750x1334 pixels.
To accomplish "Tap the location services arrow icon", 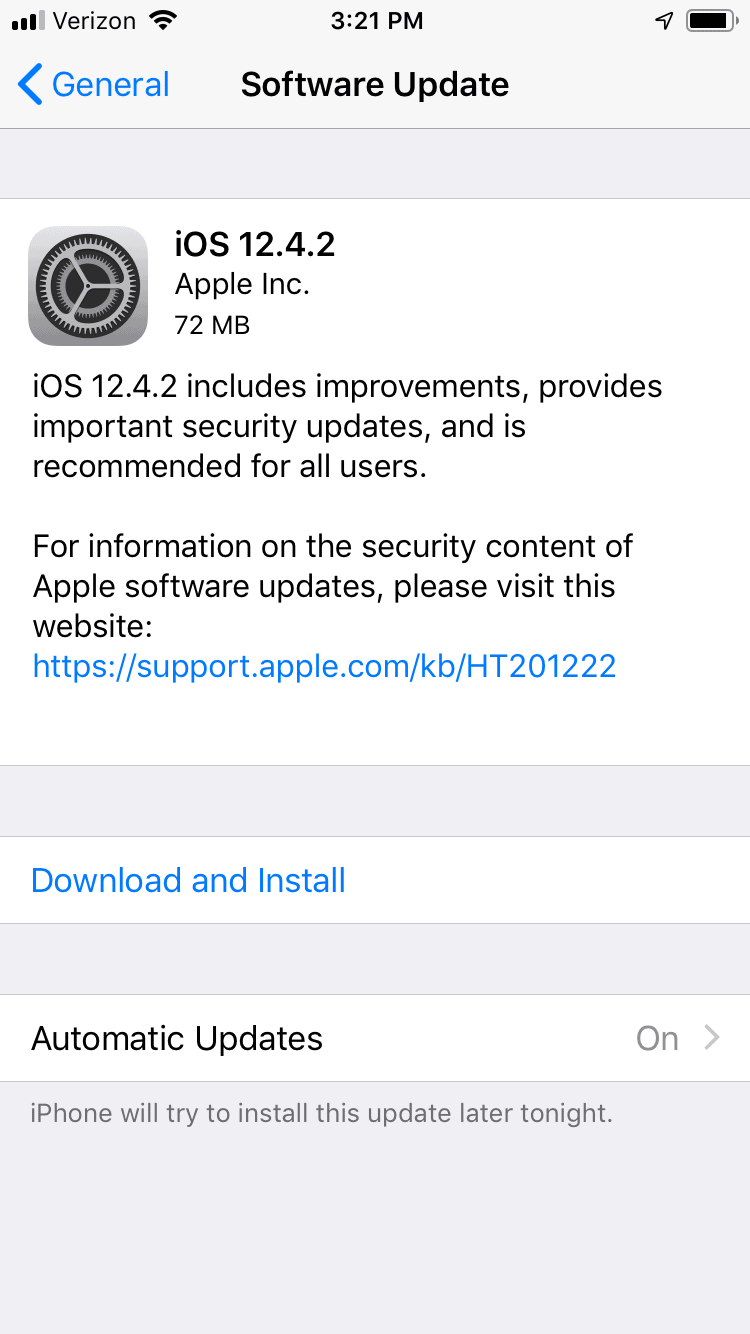I will pos(663,19).
